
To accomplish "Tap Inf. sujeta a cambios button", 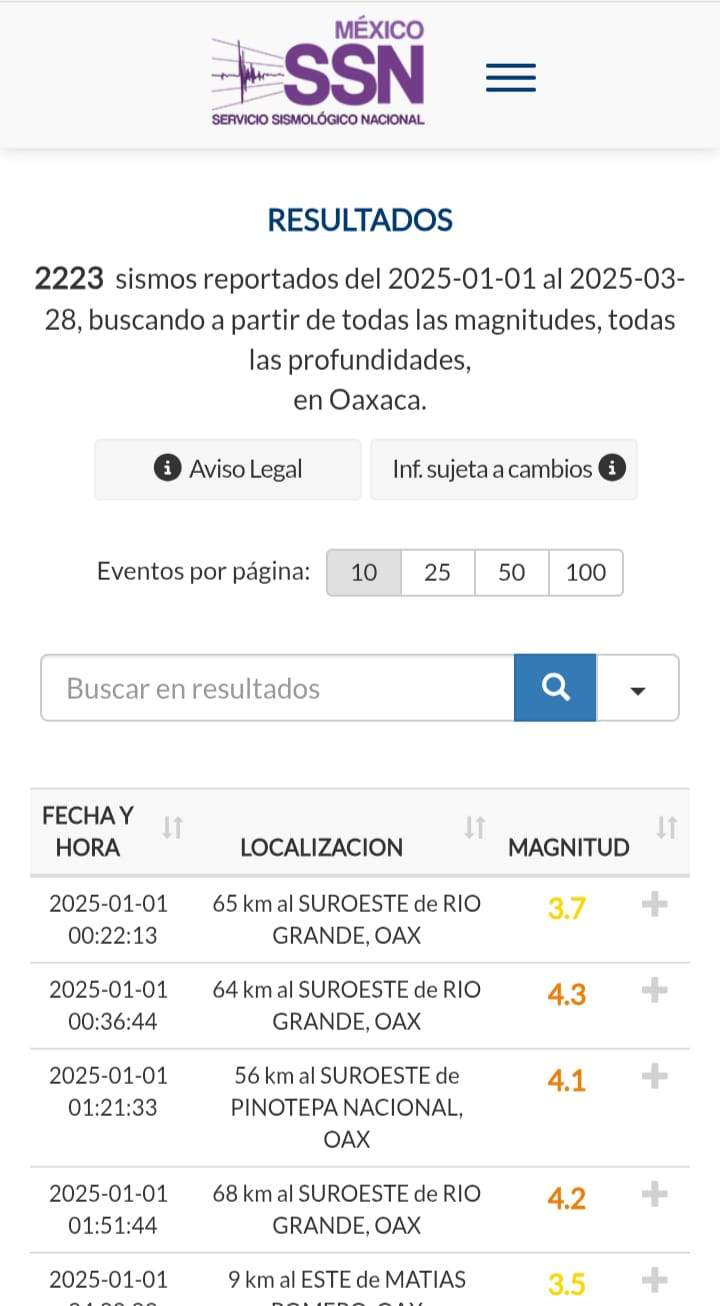I will click(x=504, y=469).
